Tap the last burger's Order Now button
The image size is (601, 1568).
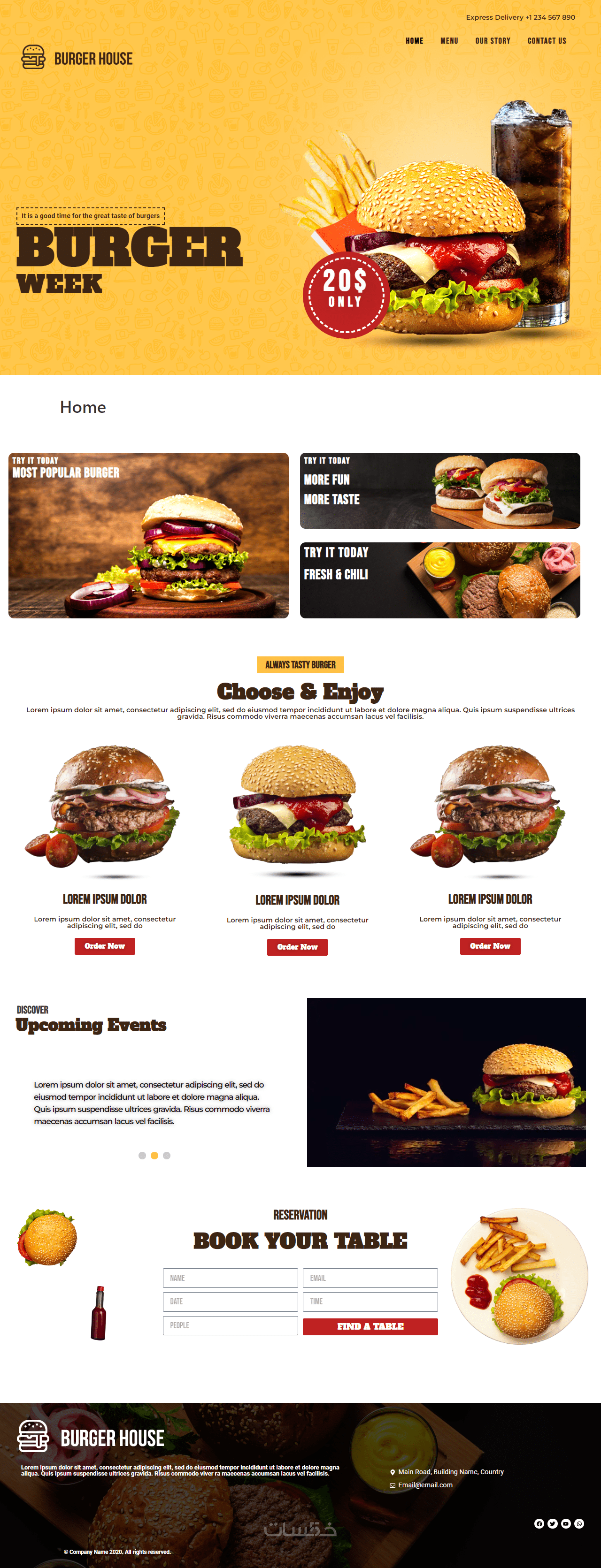(x=490, y=945)
